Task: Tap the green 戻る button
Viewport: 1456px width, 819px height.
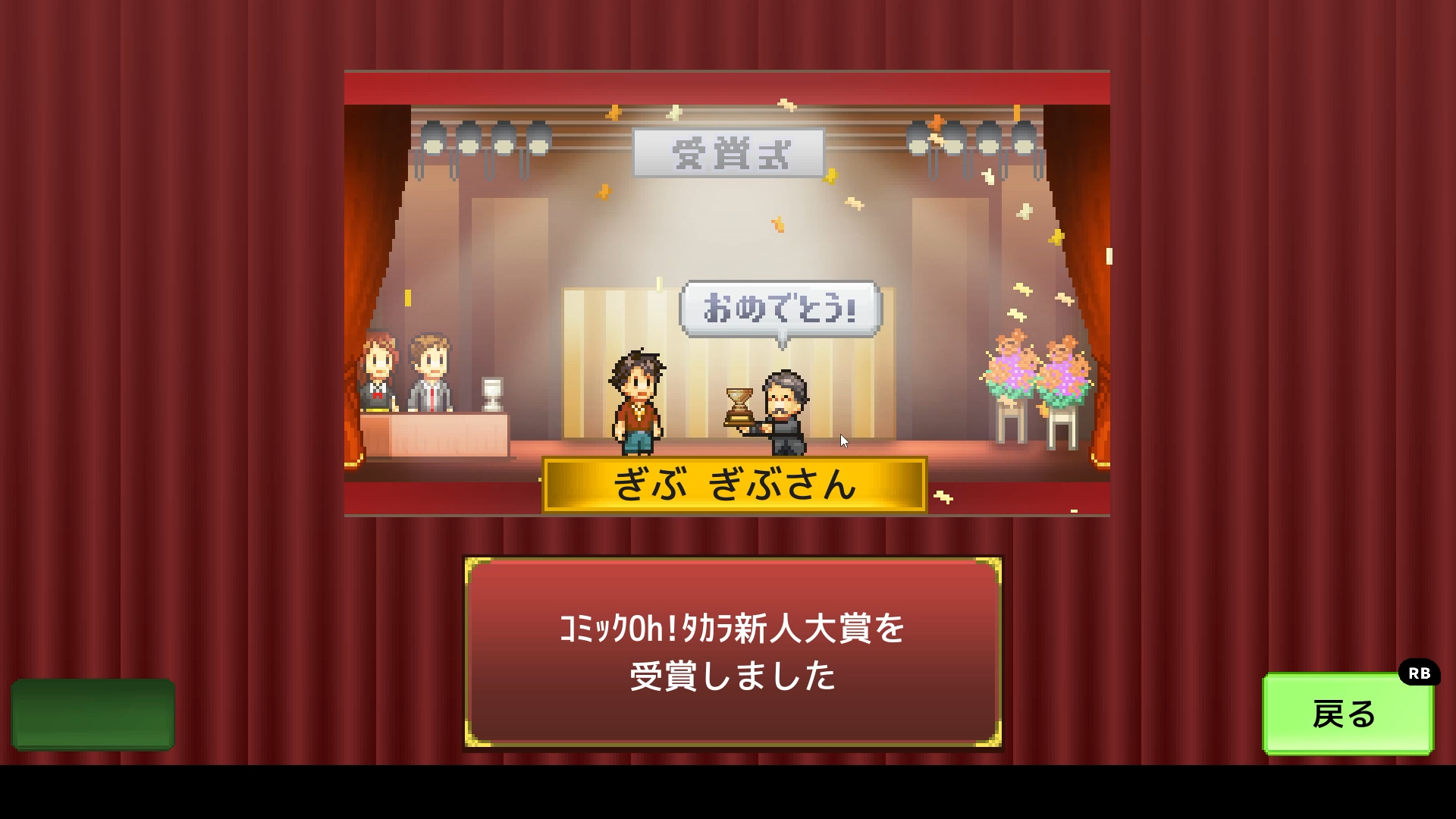Action: click(1347, 714)
